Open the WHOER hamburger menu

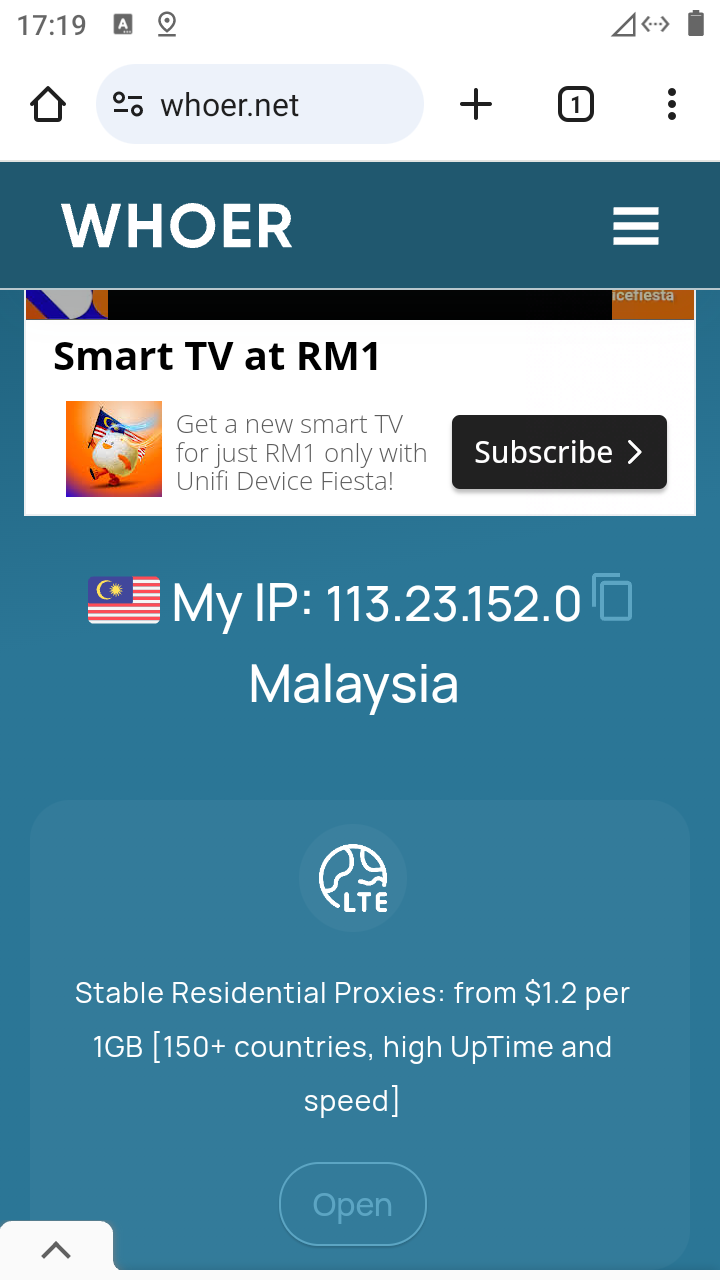[x=636, y=226]
